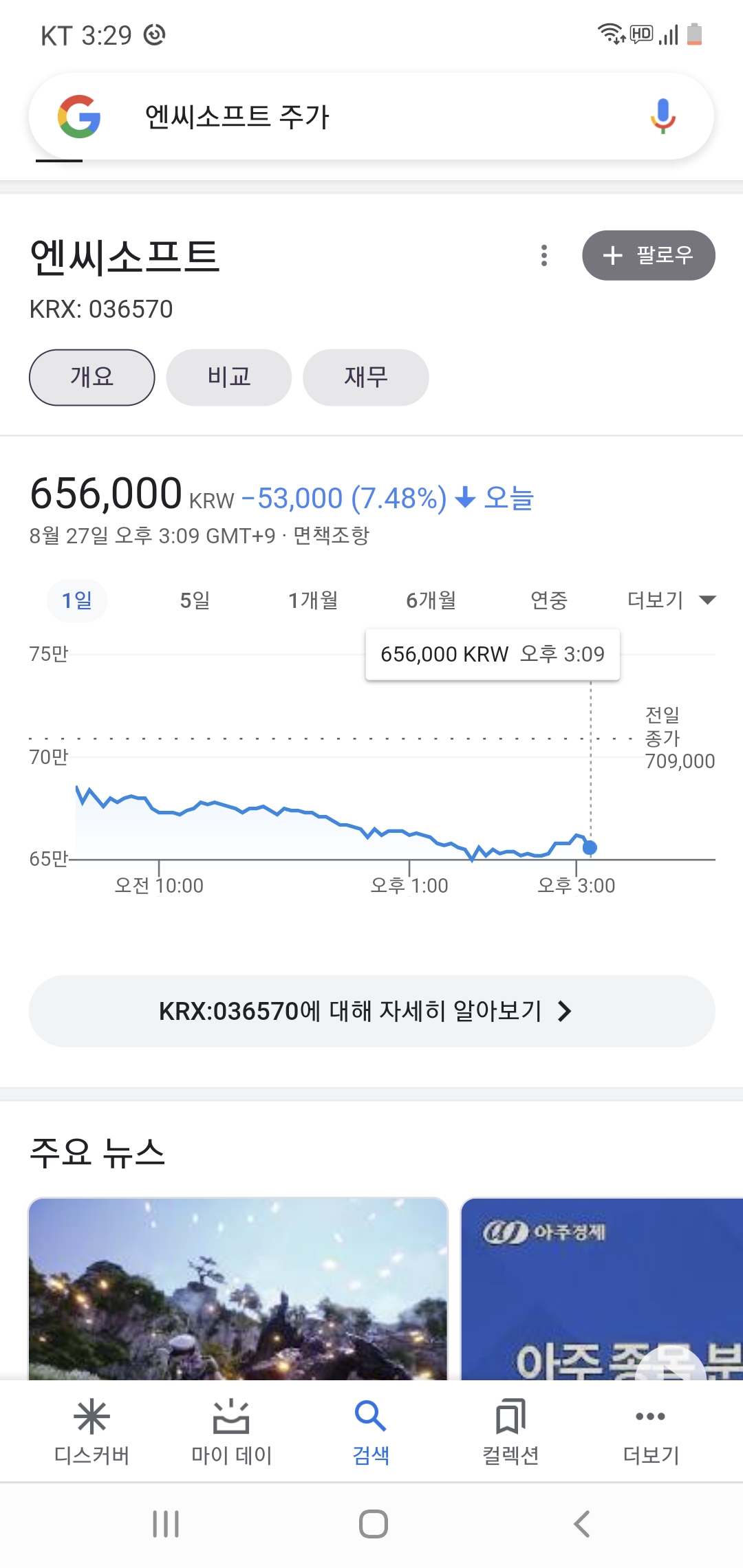Switch chart to the 5일 range

(195, 600)
